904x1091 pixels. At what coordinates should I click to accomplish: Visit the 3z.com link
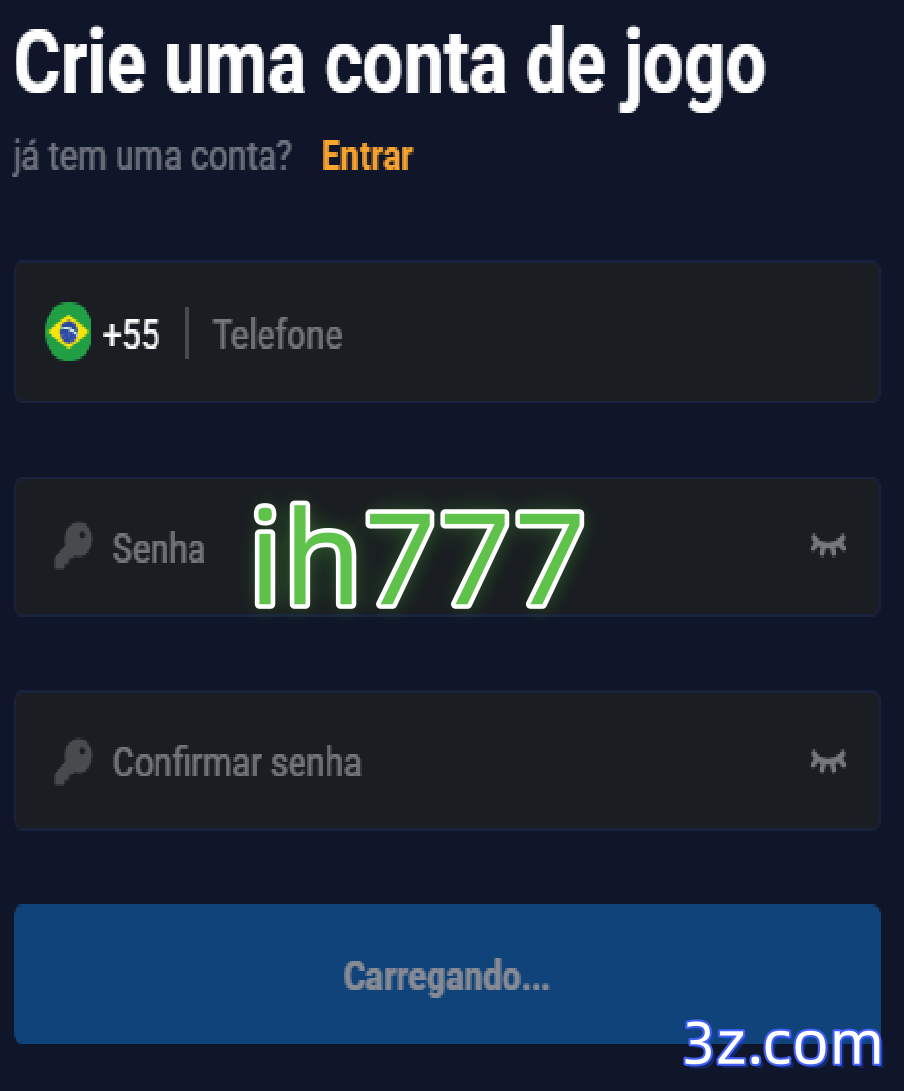(x=782, y=1044)
